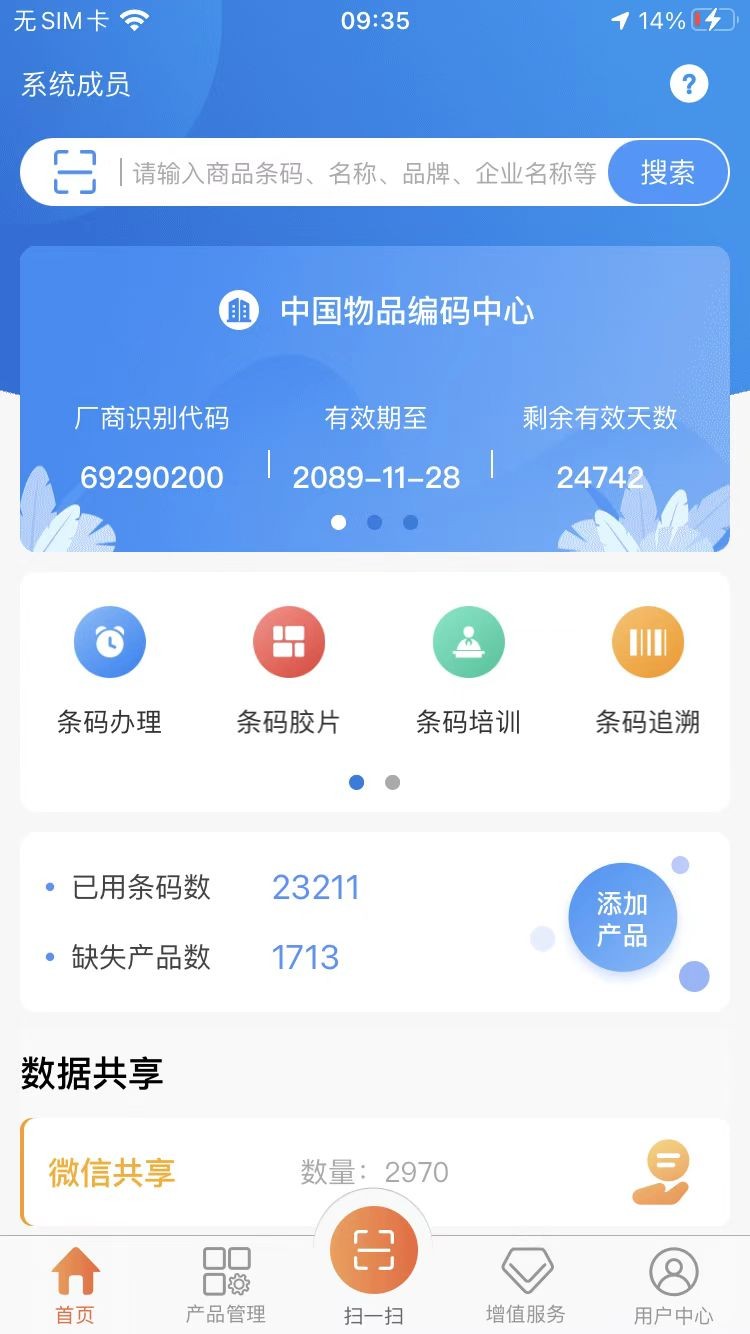This screenshot has width=750, height=1334.
Task: Open the 微信共享 card
Action: click(x=375, y=1172)
